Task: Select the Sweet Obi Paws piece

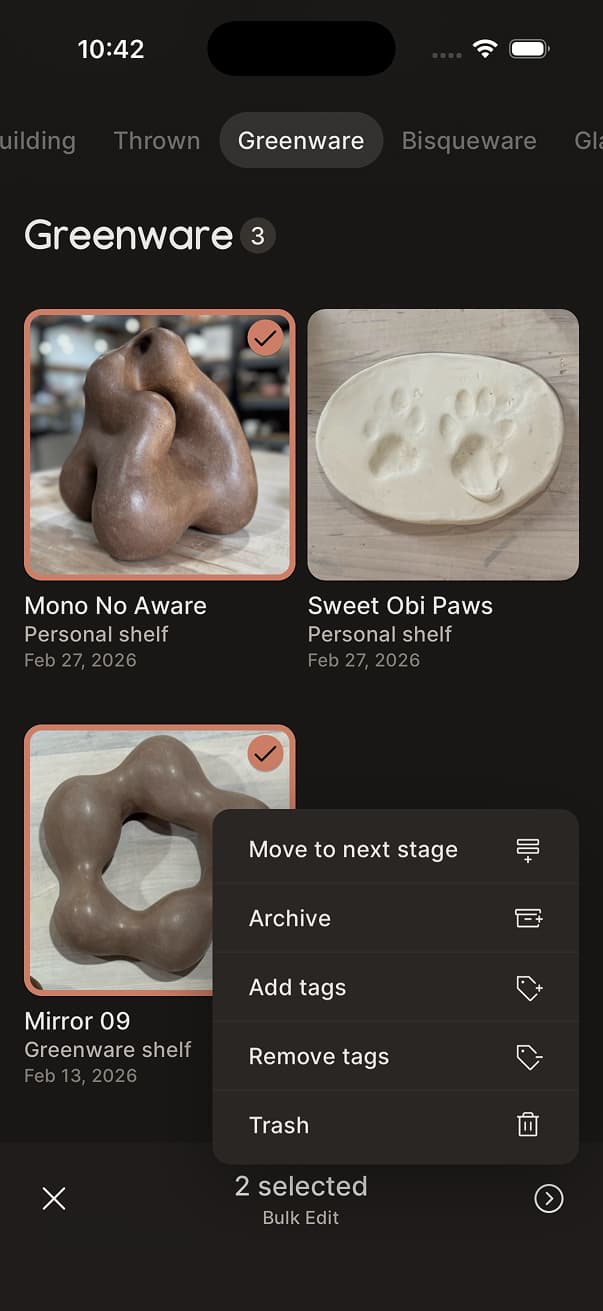Action: (443, 445)
